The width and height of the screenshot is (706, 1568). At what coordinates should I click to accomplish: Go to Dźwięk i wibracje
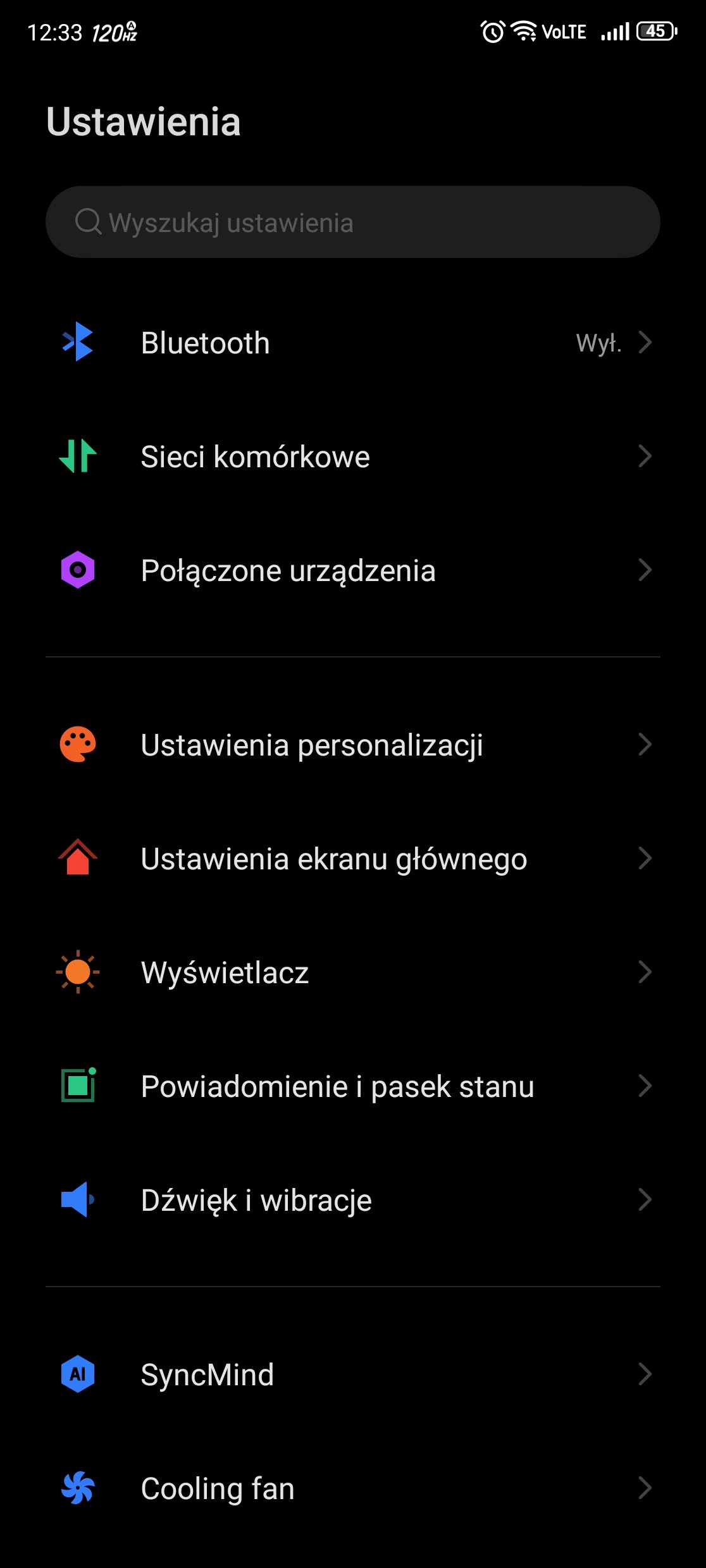(353, 1199)
